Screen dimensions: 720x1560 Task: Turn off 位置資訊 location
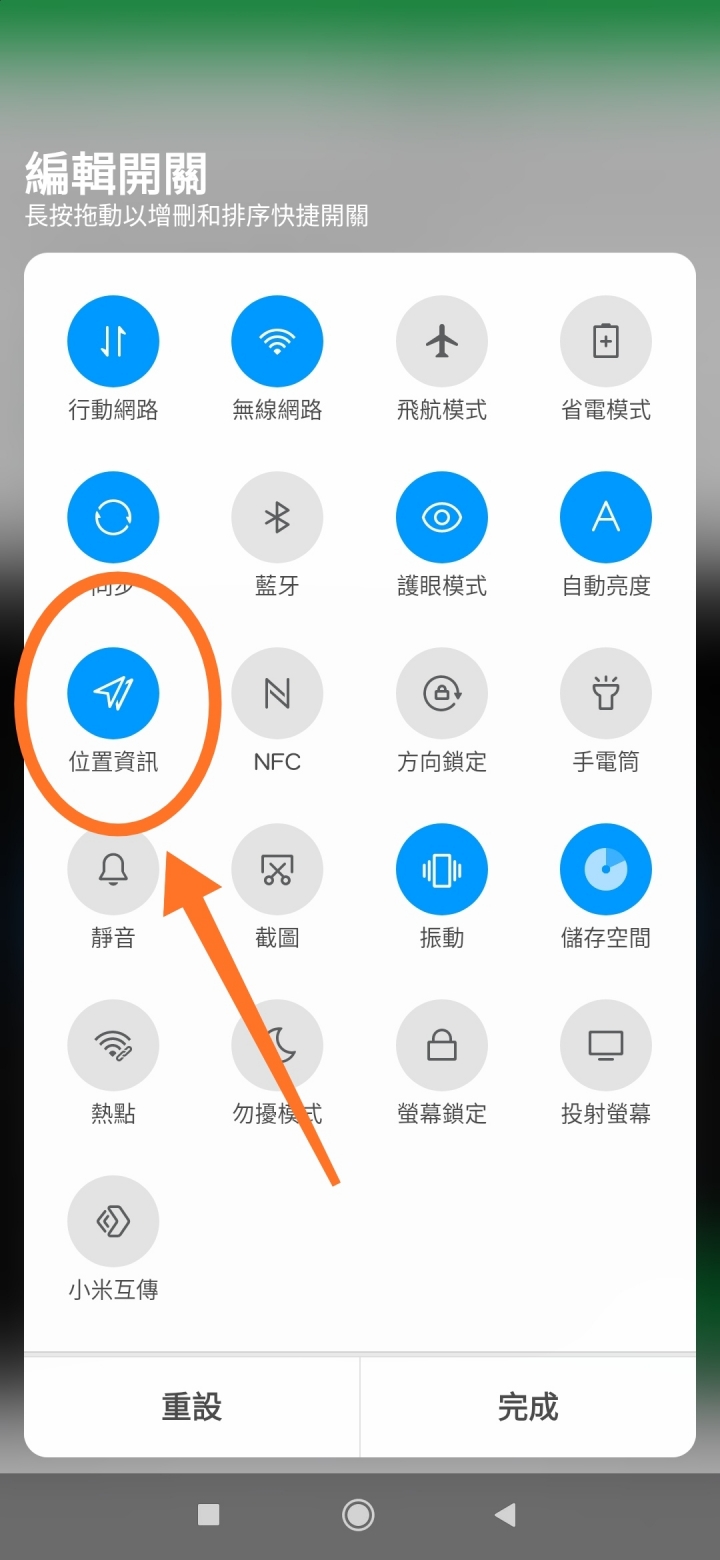[x=113, y=694]
